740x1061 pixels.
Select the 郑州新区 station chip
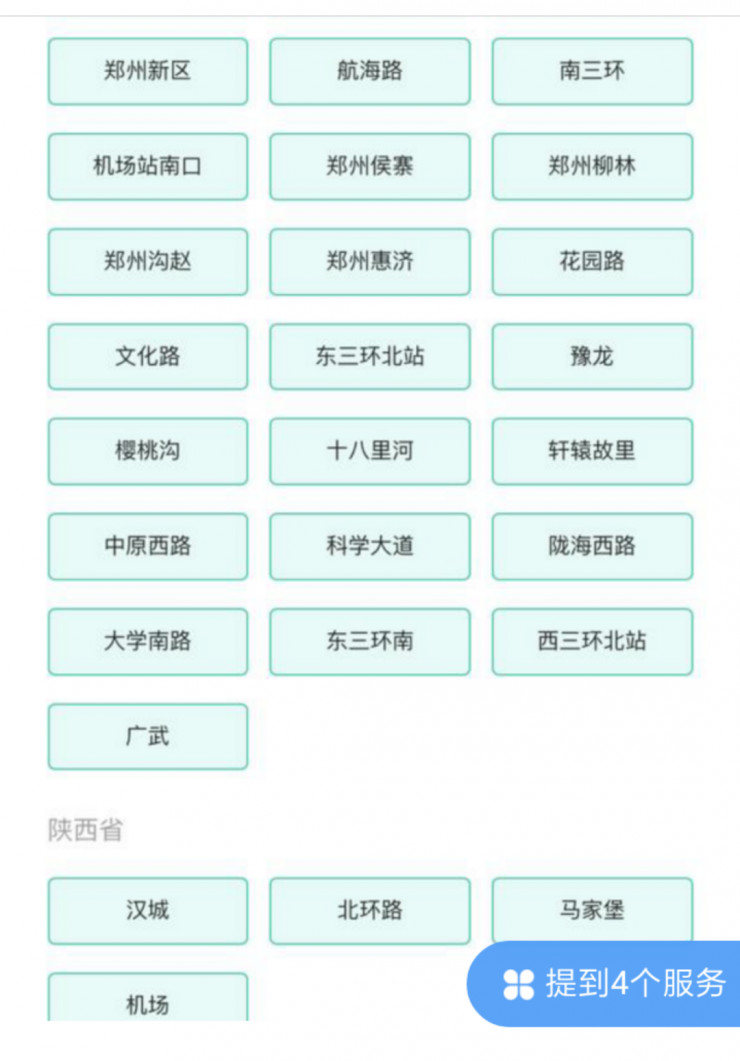[x=148, y=71]
